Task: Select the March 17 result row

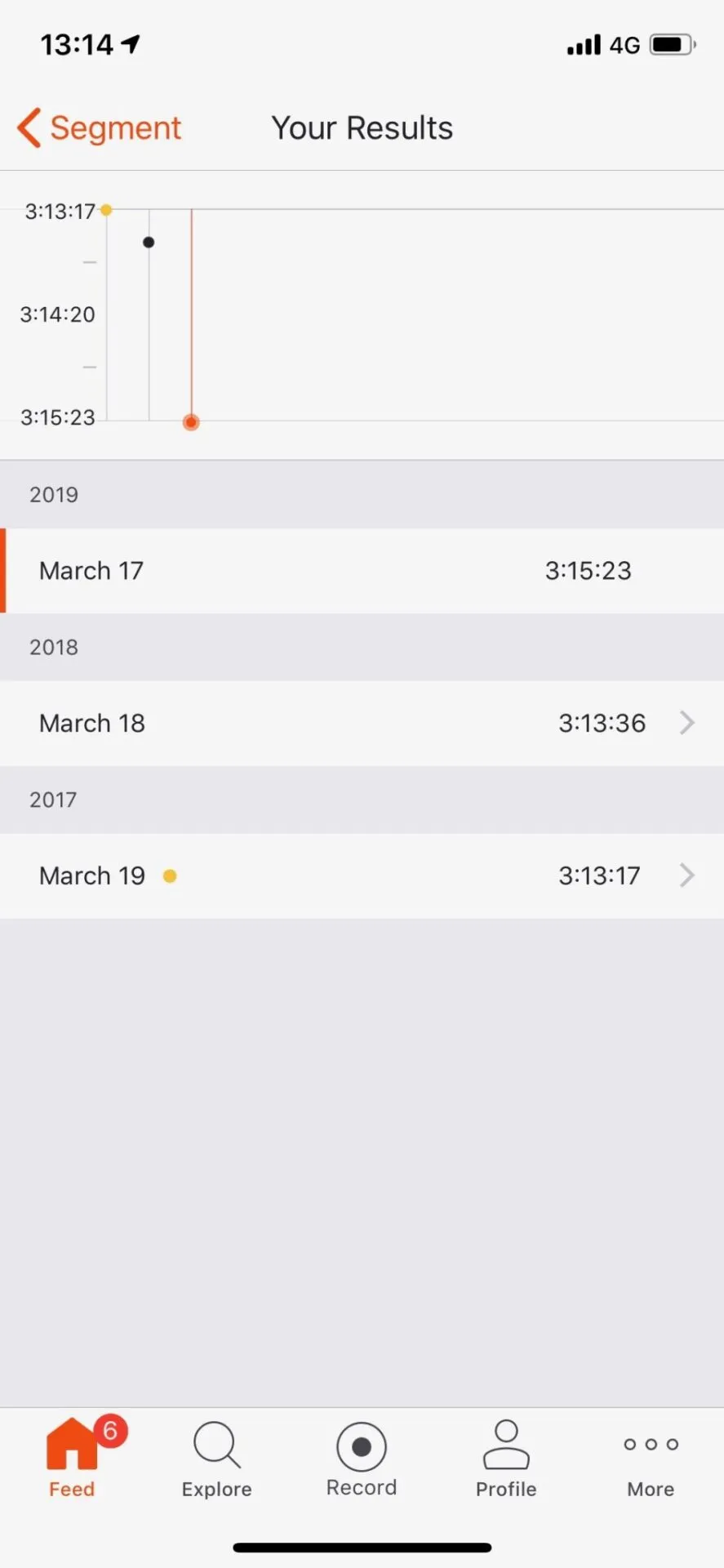Action: click(x=362, y=570)
